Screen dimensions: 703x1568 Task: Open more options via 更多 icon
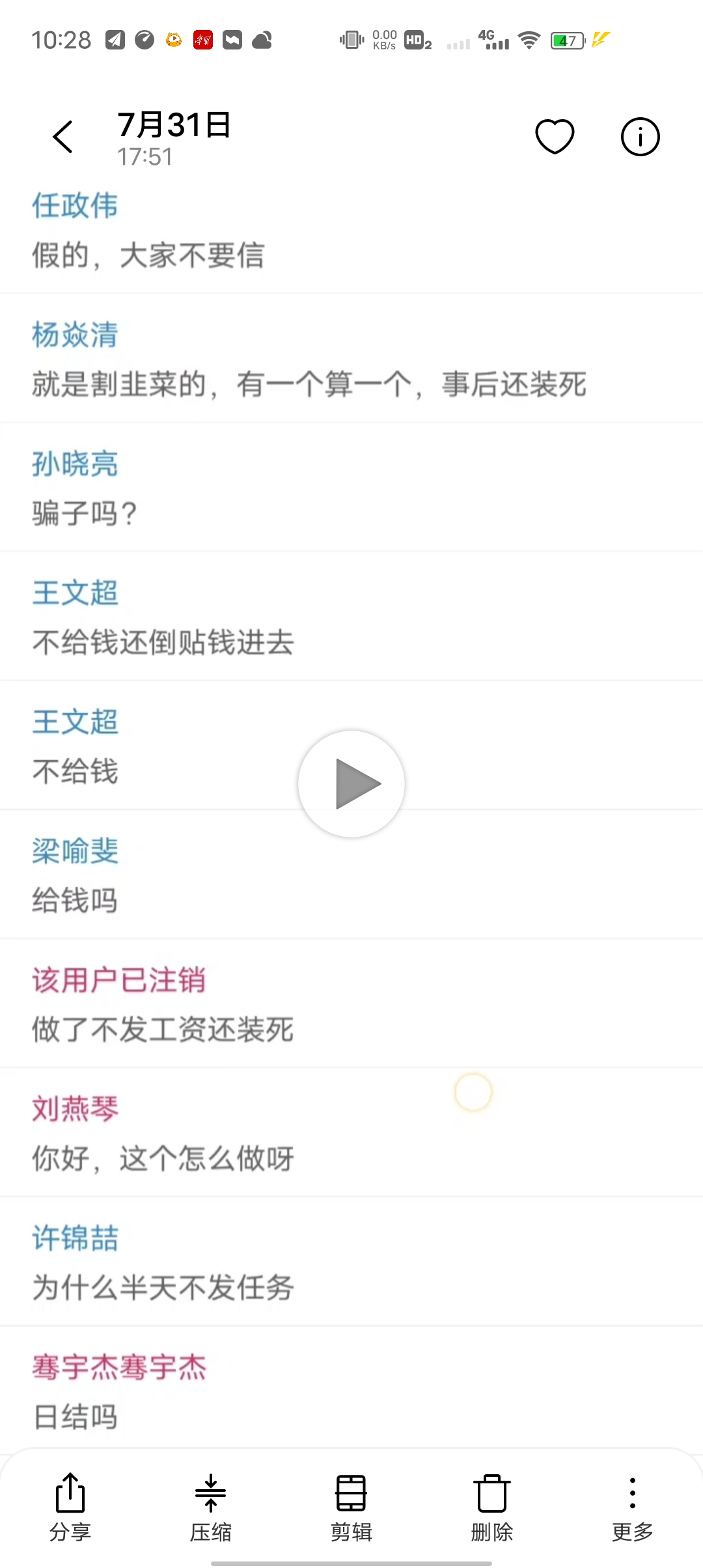[x=631, y=1504]
